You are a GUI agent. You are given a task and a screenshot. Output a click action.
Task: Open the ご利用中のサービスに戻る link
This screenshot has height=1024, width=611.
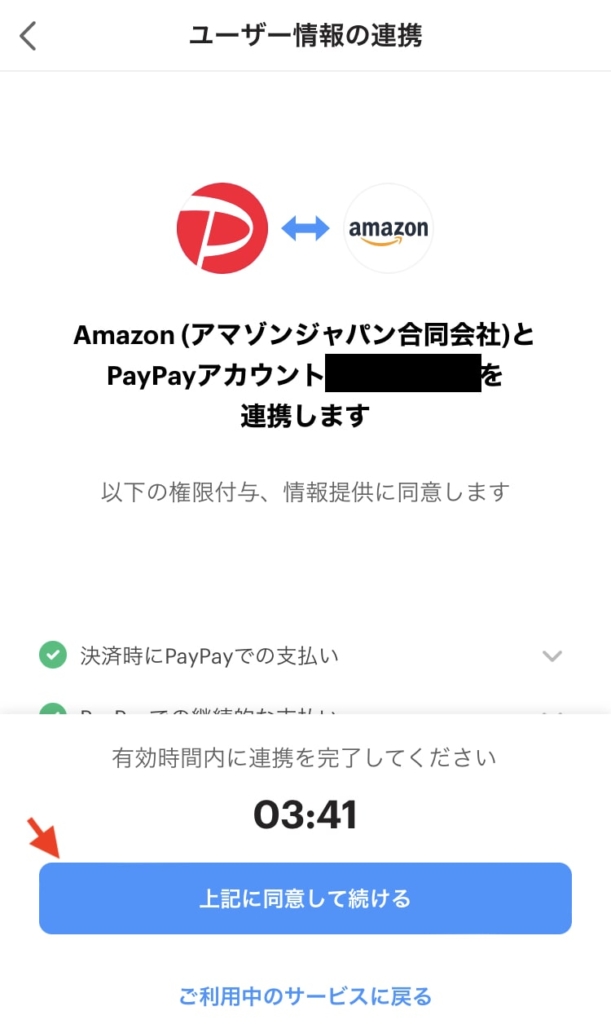(305, 996)
